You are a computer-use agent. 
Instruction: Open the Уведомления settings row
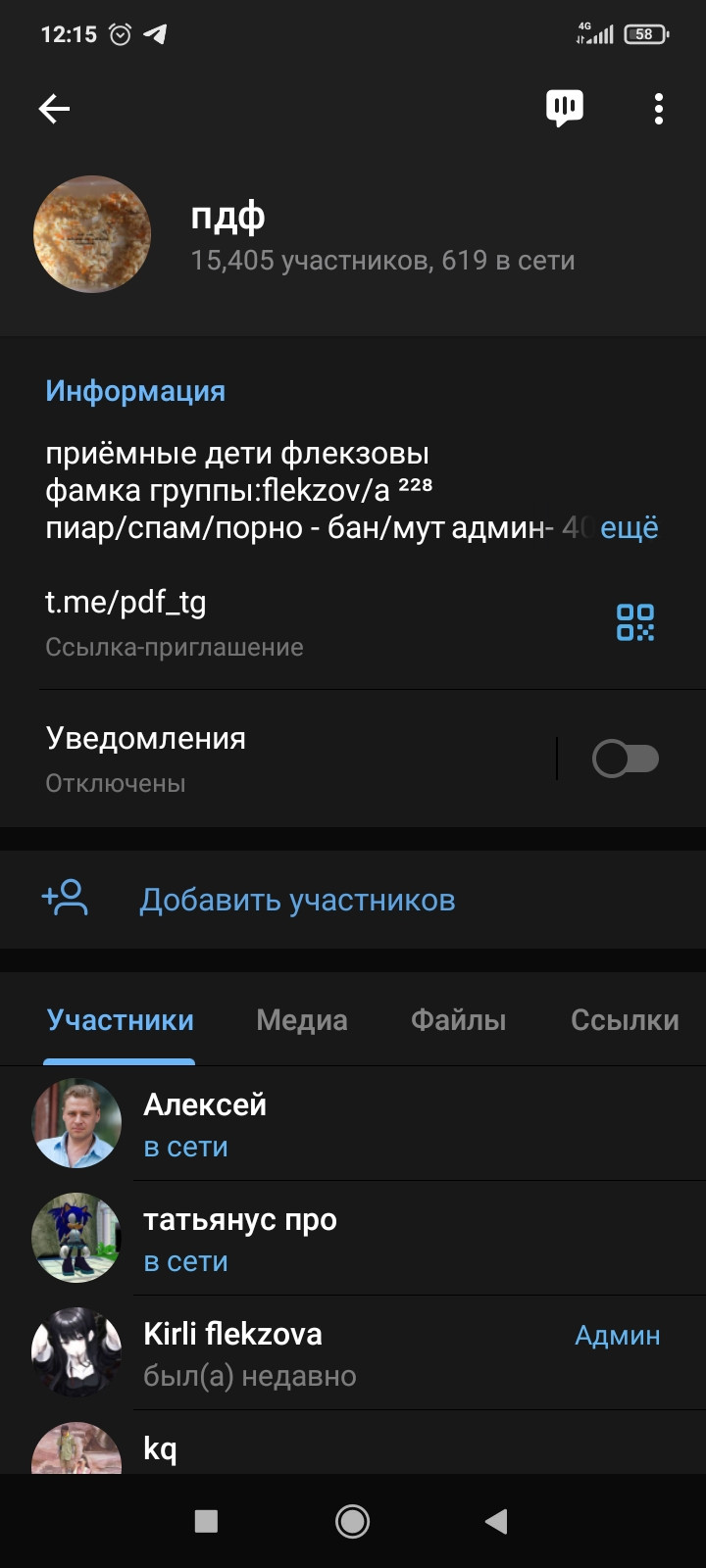pyautogui.click(x=245, y=758)
